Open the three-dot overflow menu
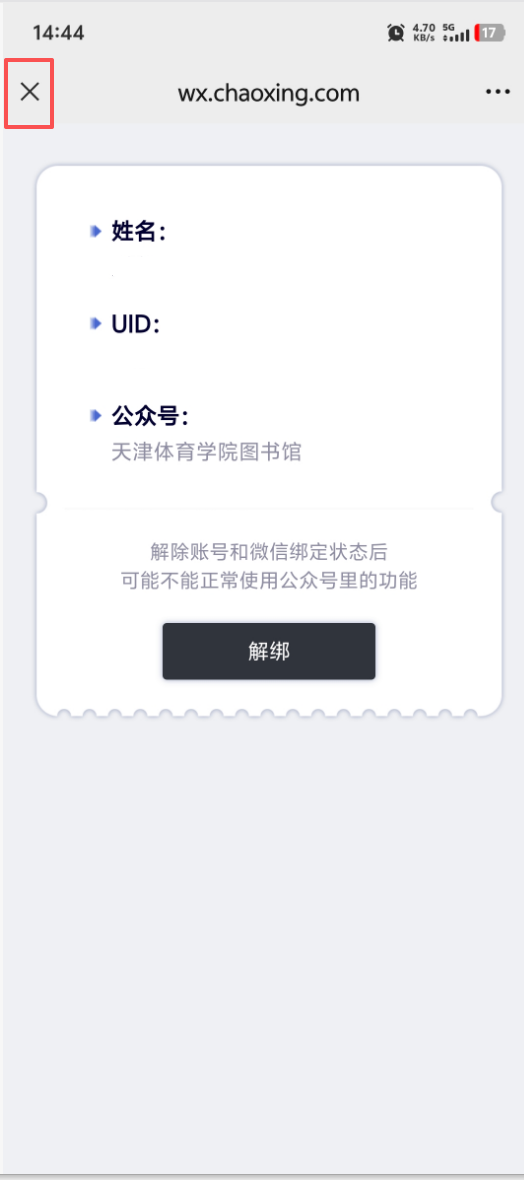This screenshot has width=524, height=1180. coord(498,93)
